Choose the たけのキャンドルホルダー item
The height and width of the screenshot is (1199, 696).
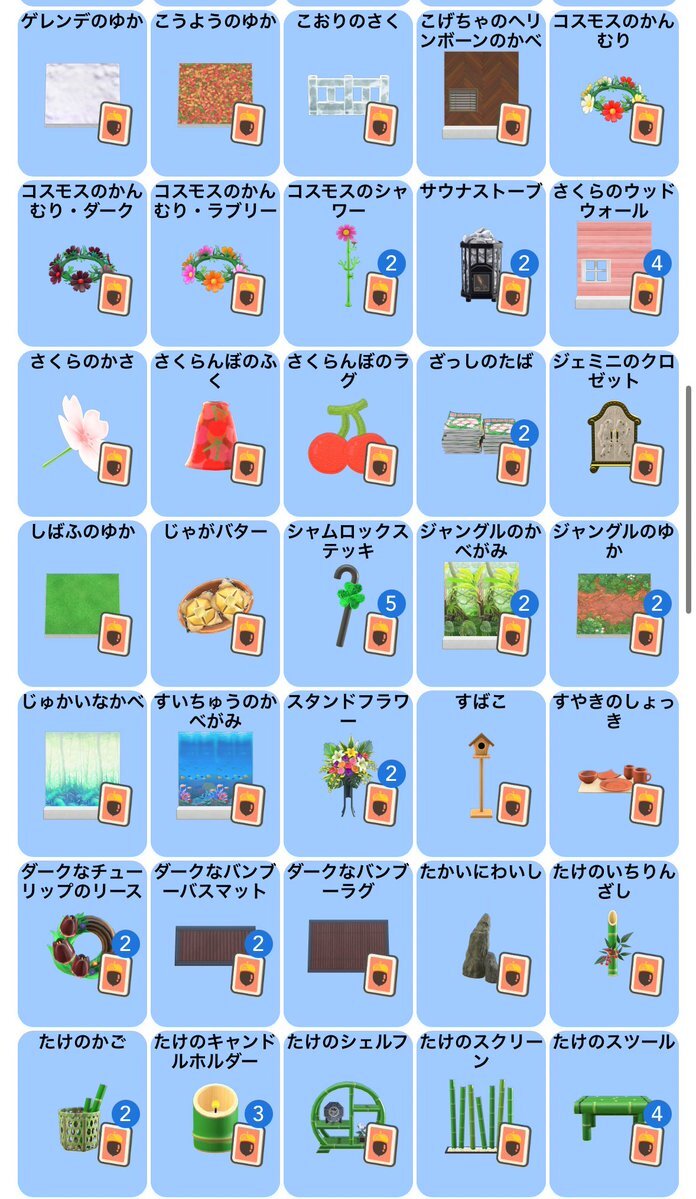coord(215,1113)
